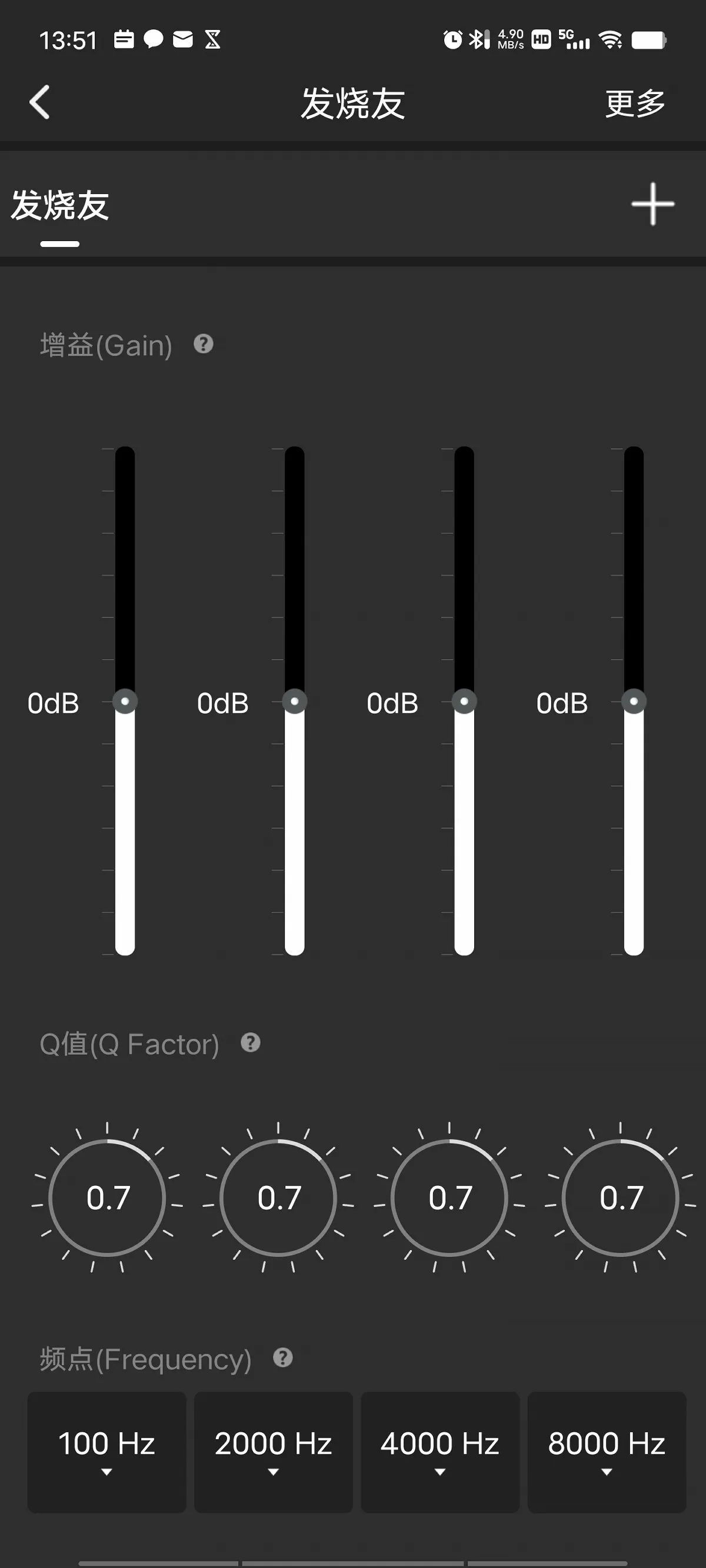Open the 4000 Hz frequency dropdown
The width and height of the screenshot is (706, 1568).
tap(441, 1452)
